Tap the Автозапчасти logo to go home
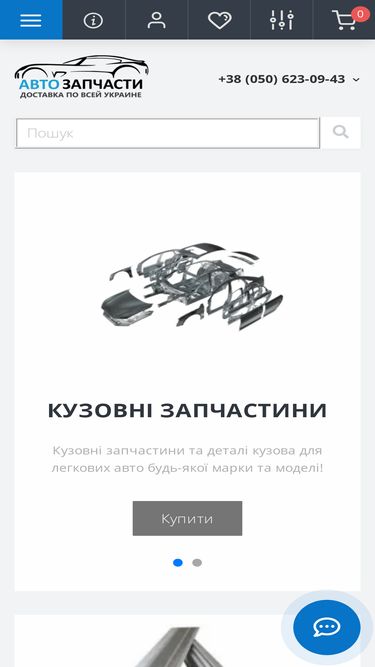The image size is (375, 667). [82, 77]
